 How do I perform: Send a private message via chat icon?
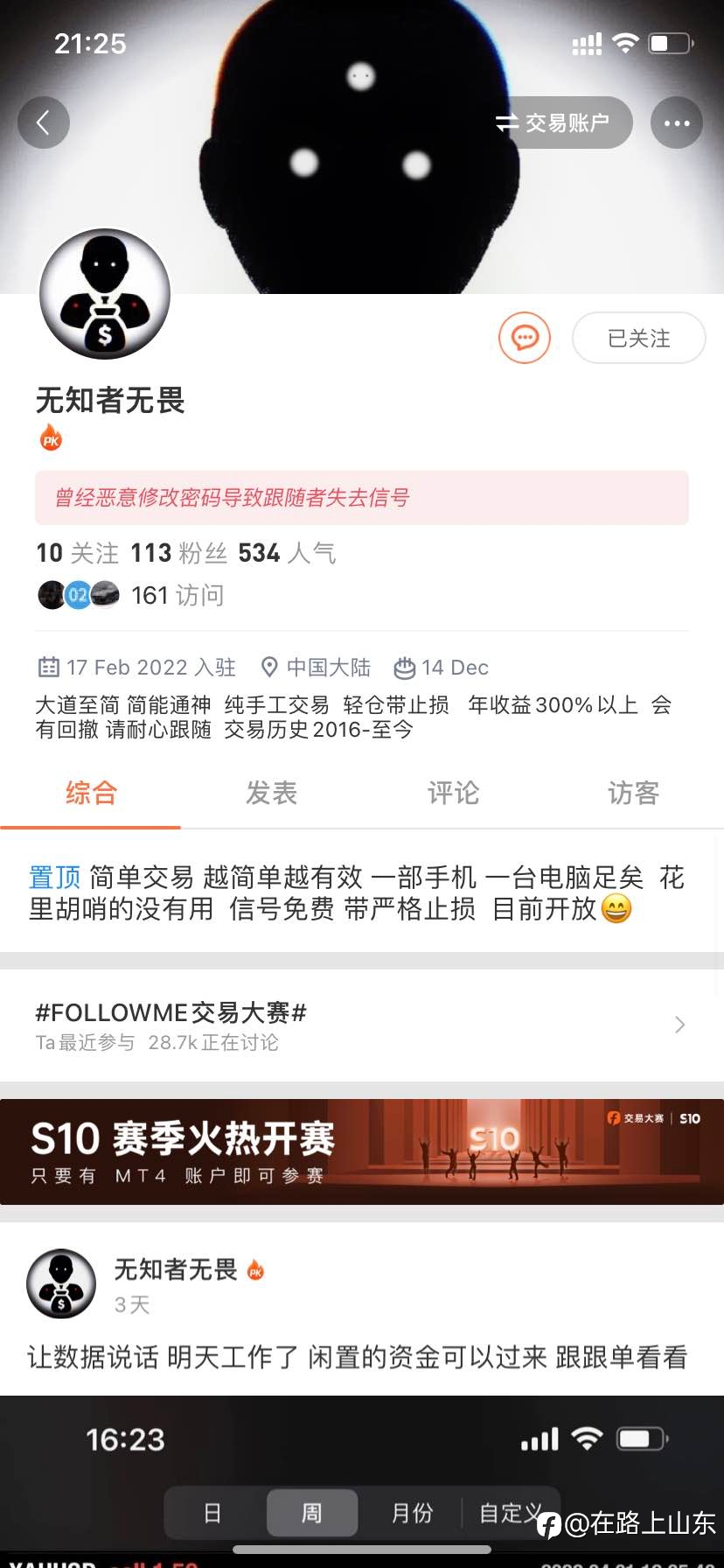click(x=525, y=338)
